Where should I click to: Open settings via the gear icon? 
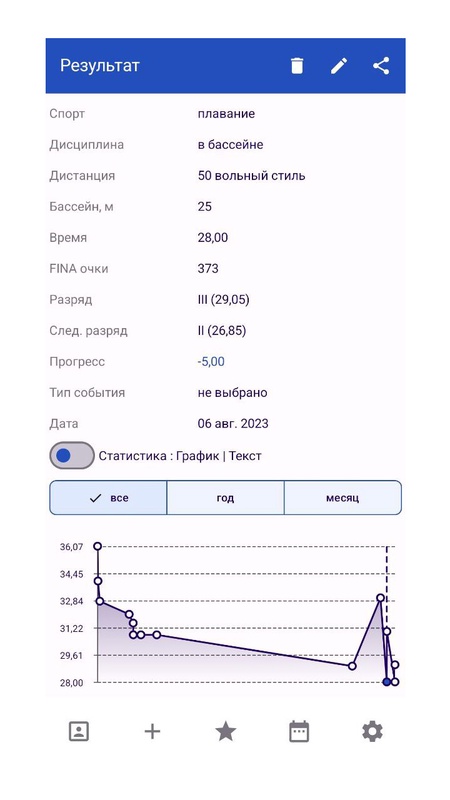click(372, 732)
